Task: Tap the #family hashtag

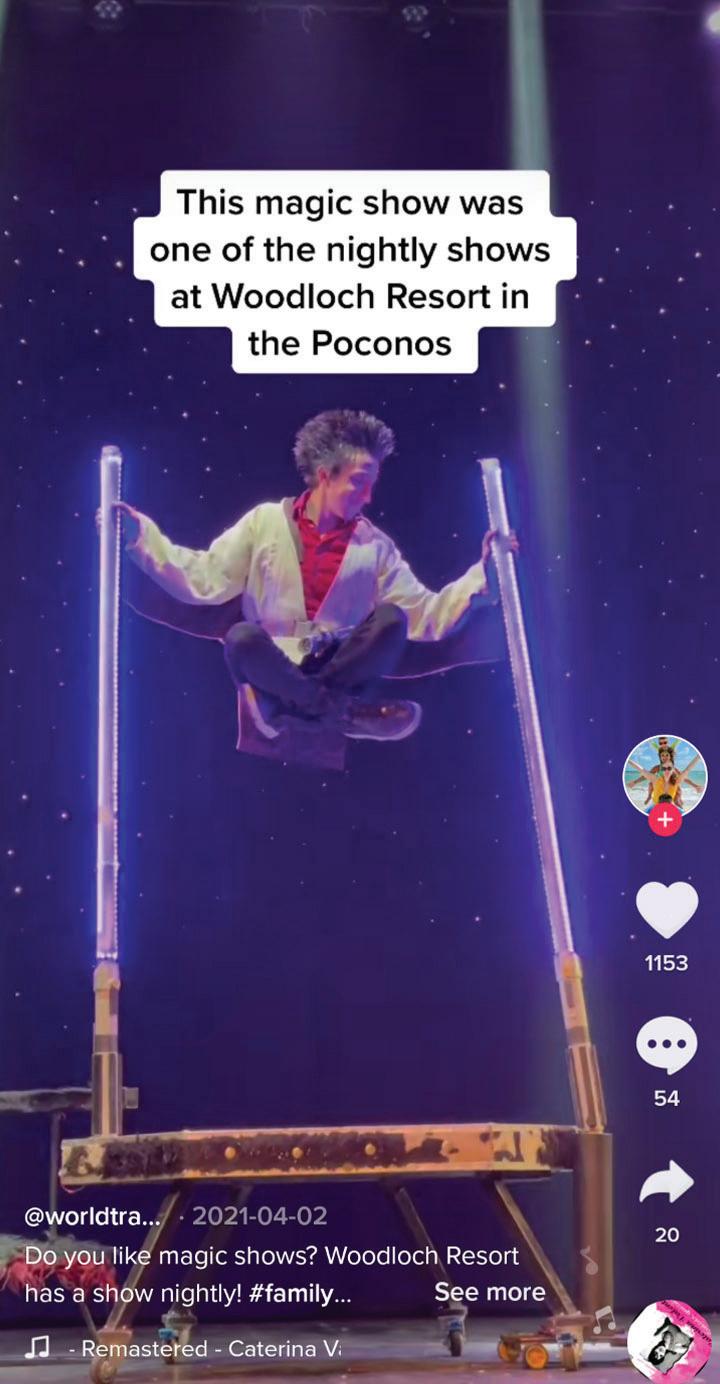Action: click(298, 1292)
